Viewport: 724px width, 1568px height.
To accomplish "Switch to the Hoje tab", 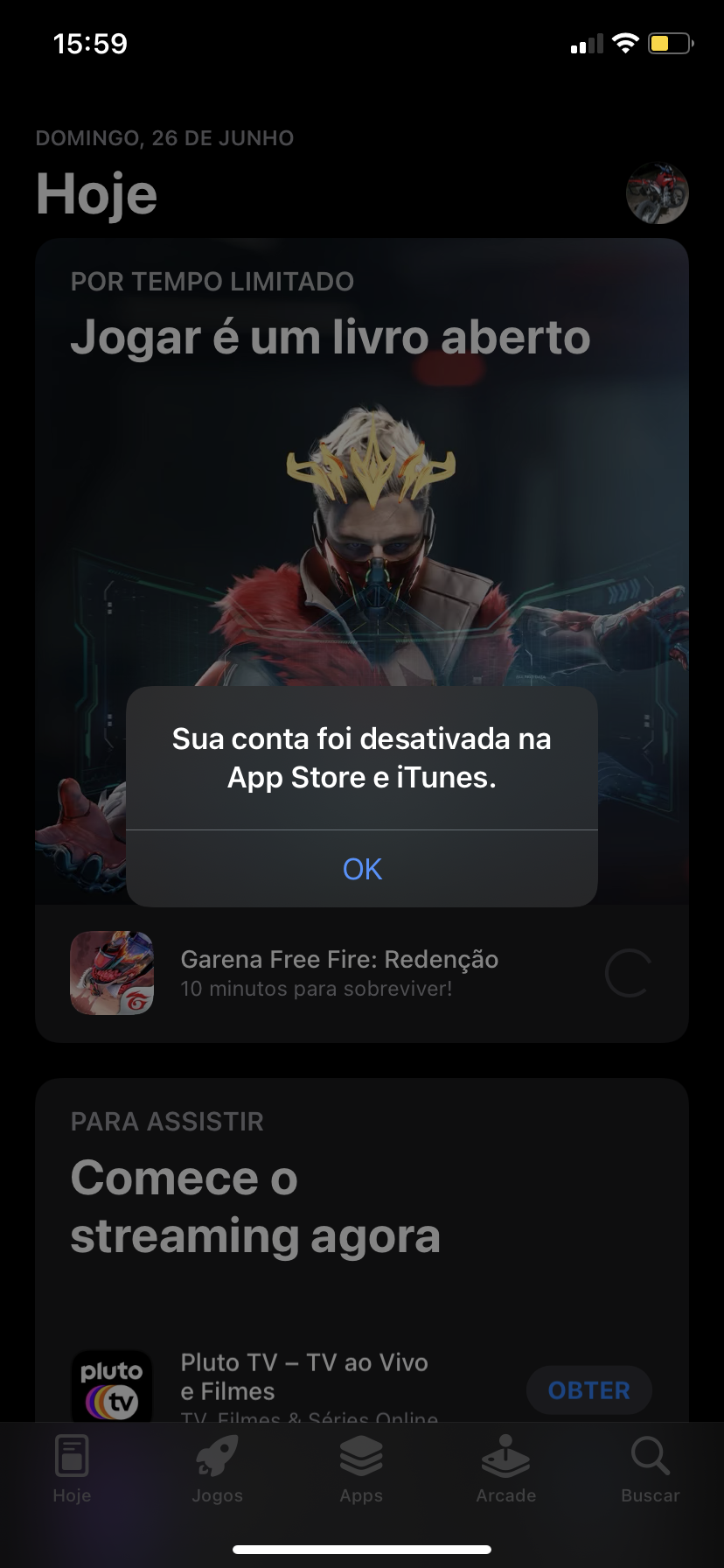I will 72,1469.
